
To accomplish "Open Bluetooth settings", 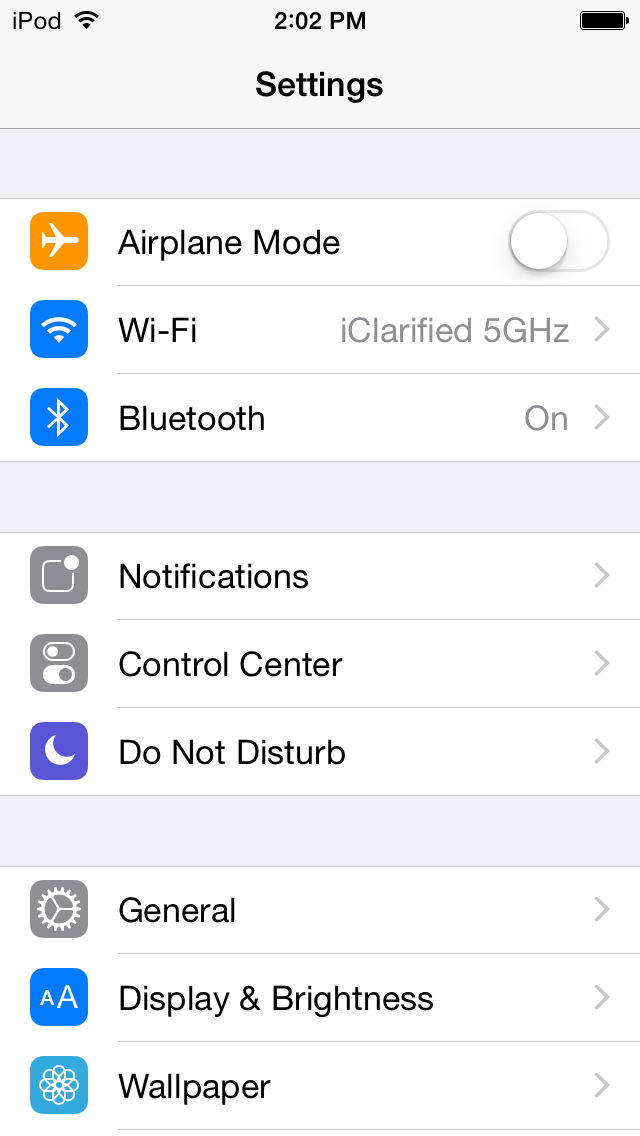I will tap(320, 418).
